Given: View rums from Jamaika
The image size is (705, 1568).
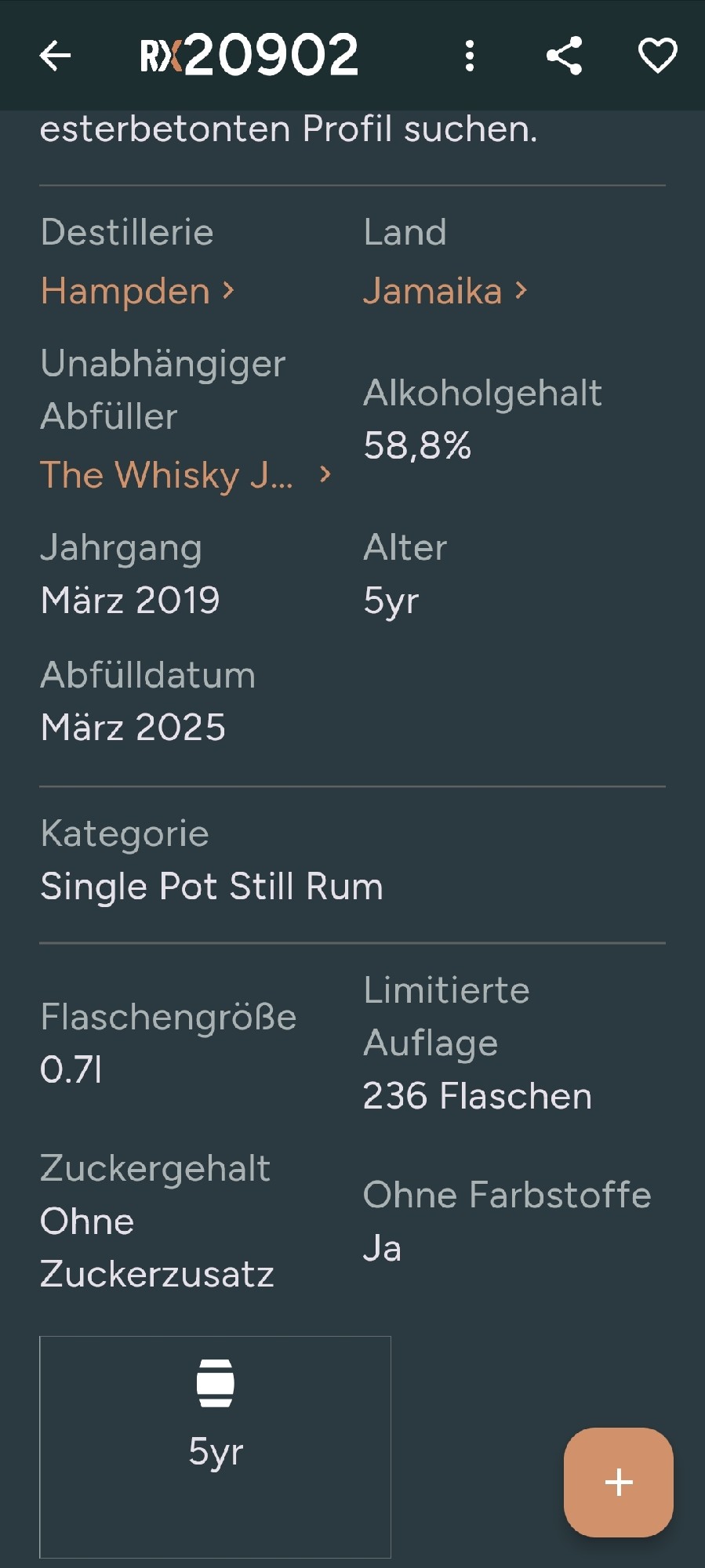Looking at the screenshot, I should (x=445, y=292).
